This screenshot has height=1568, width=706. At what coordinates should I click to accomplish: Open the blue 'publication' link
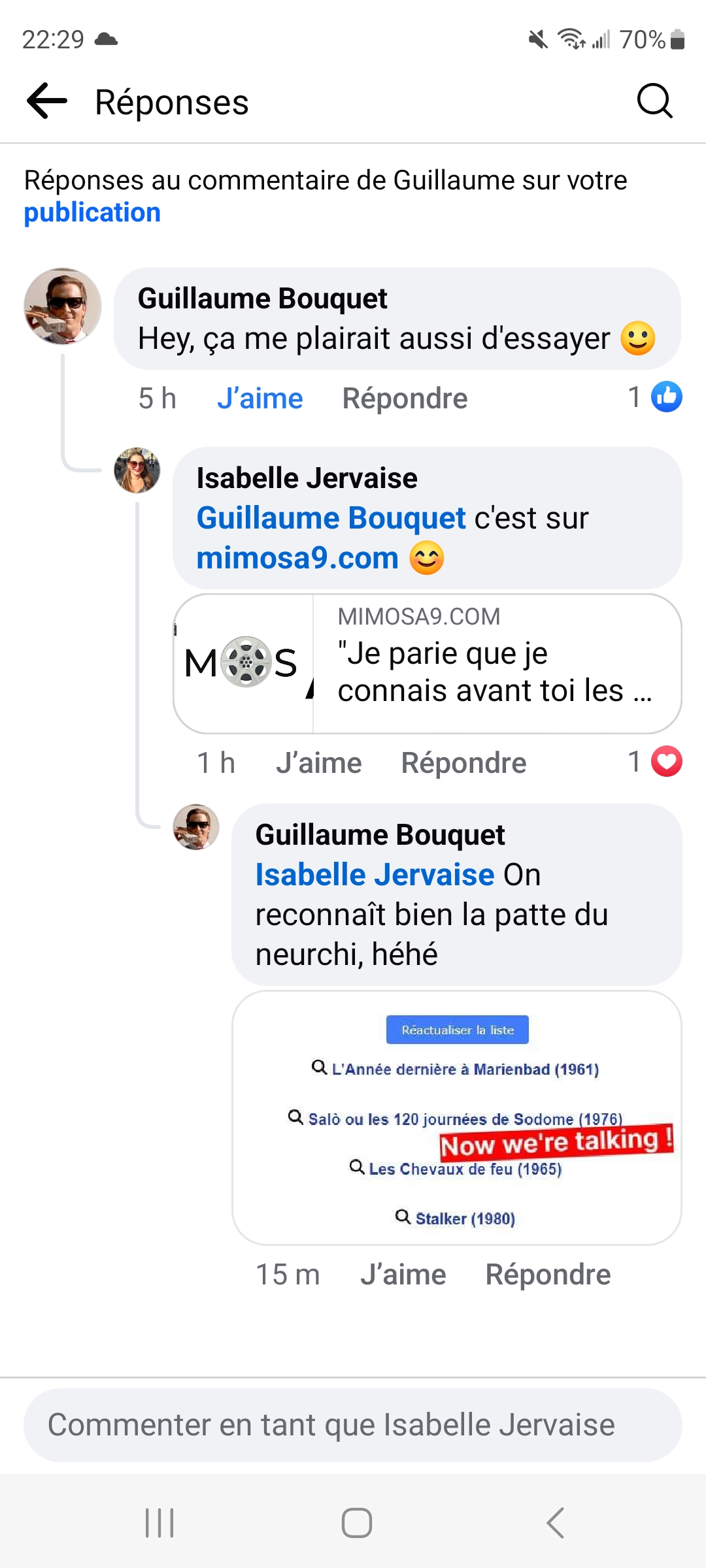pyautogui.click(x=92, y=213)
